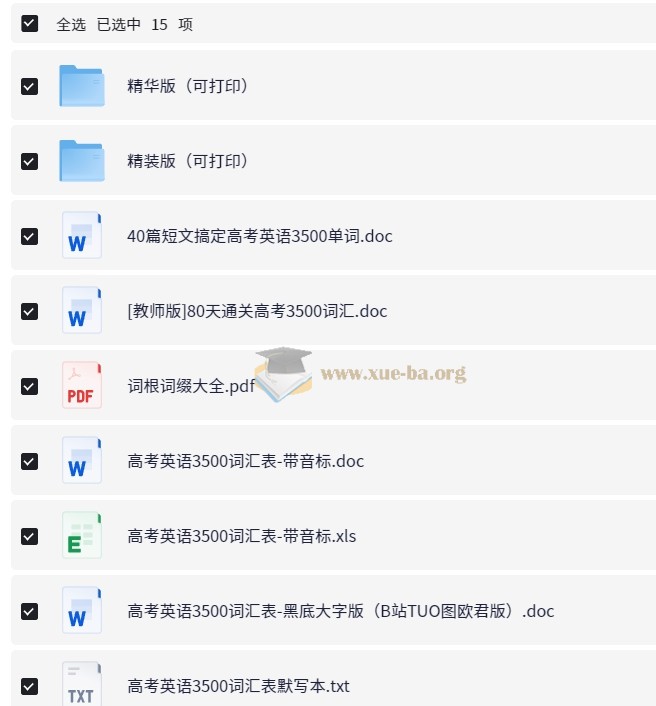Uncheck the box for 高考英语3500词汇表-带音标.doc
656x706 pixels.
(29, 461)
